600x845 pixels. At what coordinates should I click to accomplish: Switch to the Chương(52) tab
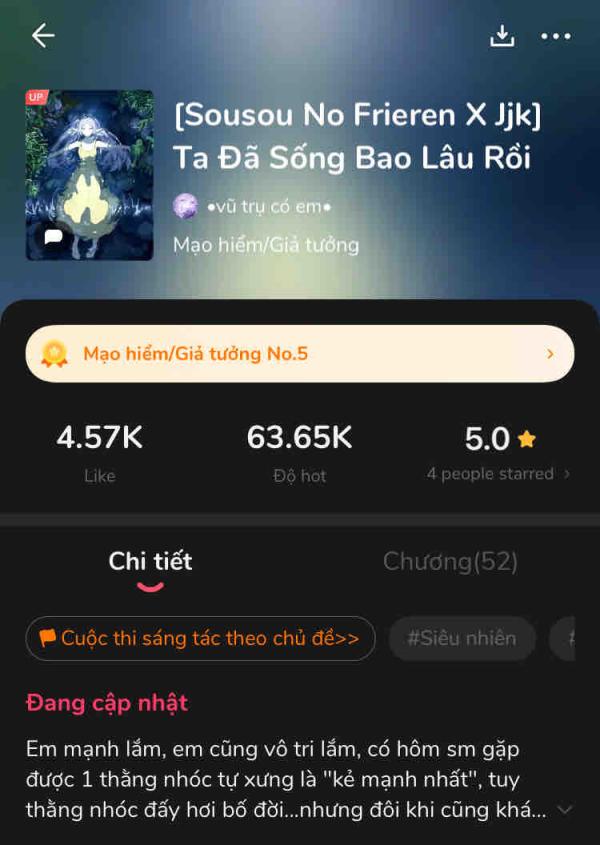pos(450,562)
